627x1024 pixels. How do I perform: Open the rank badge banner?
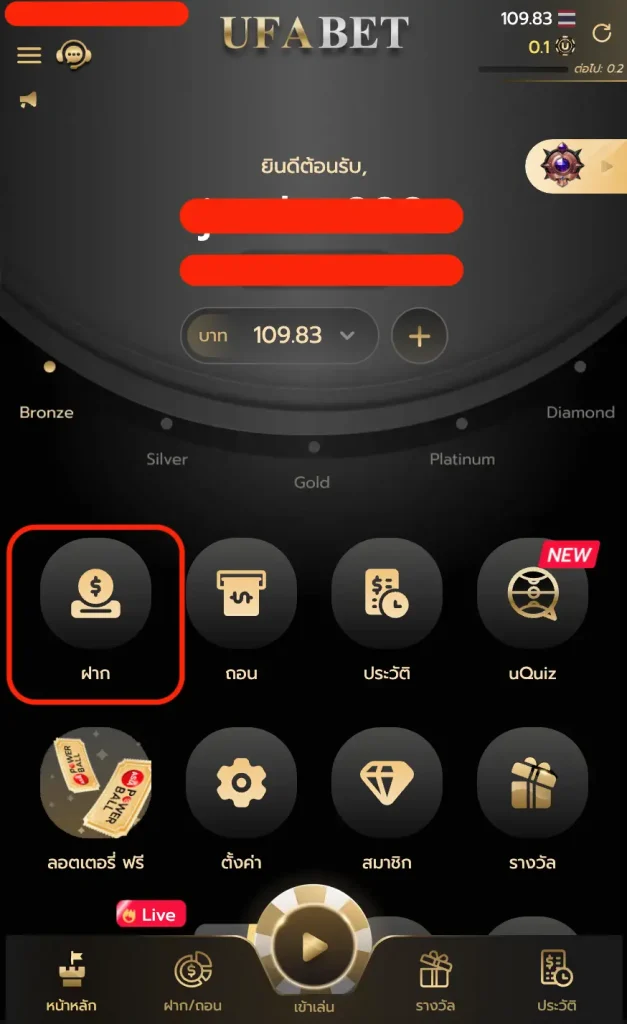pyautogui.click(x=575, y=167)
